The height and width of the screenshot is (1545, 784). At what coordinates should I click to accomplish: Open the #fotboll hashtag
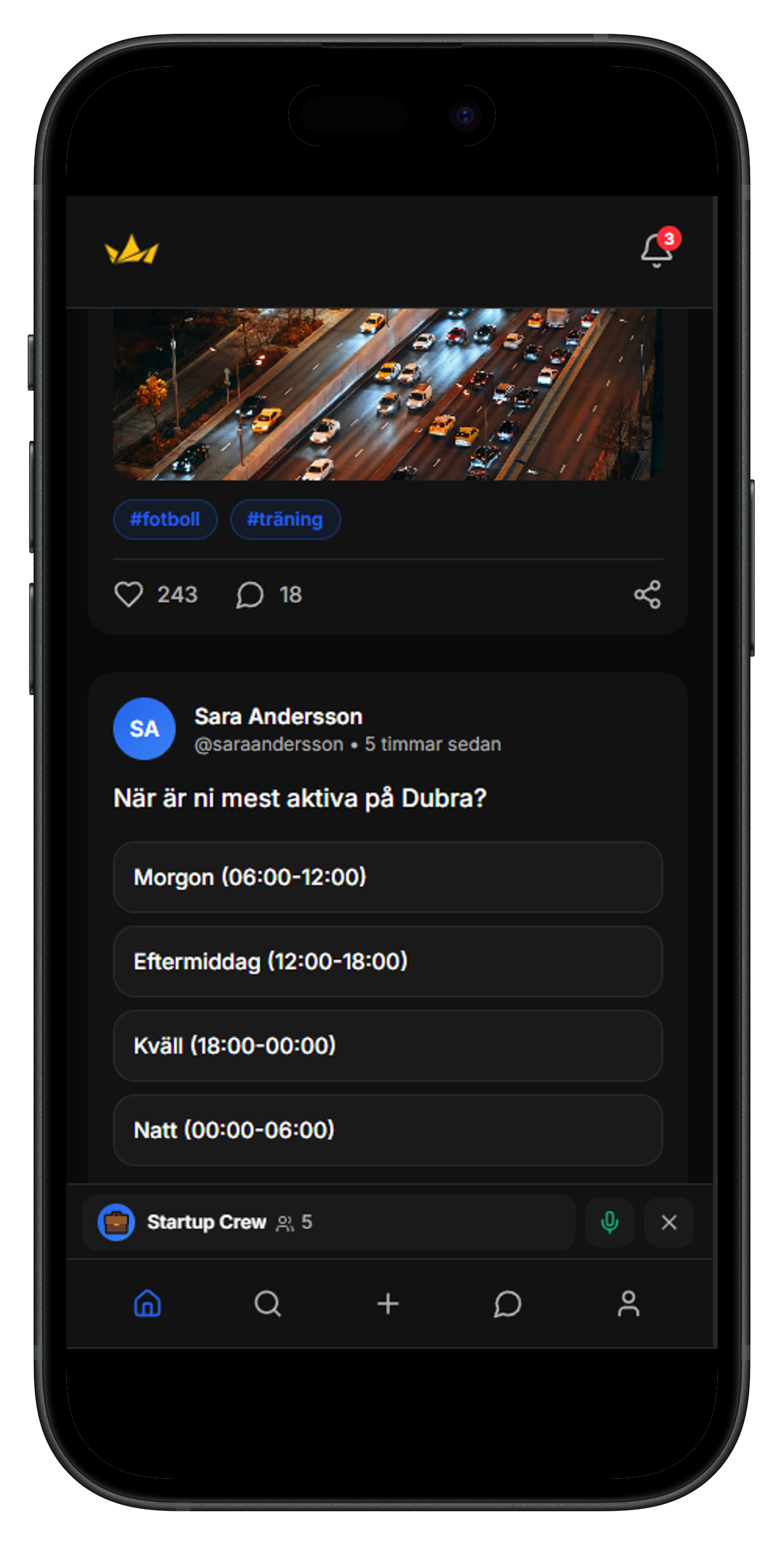165,519
